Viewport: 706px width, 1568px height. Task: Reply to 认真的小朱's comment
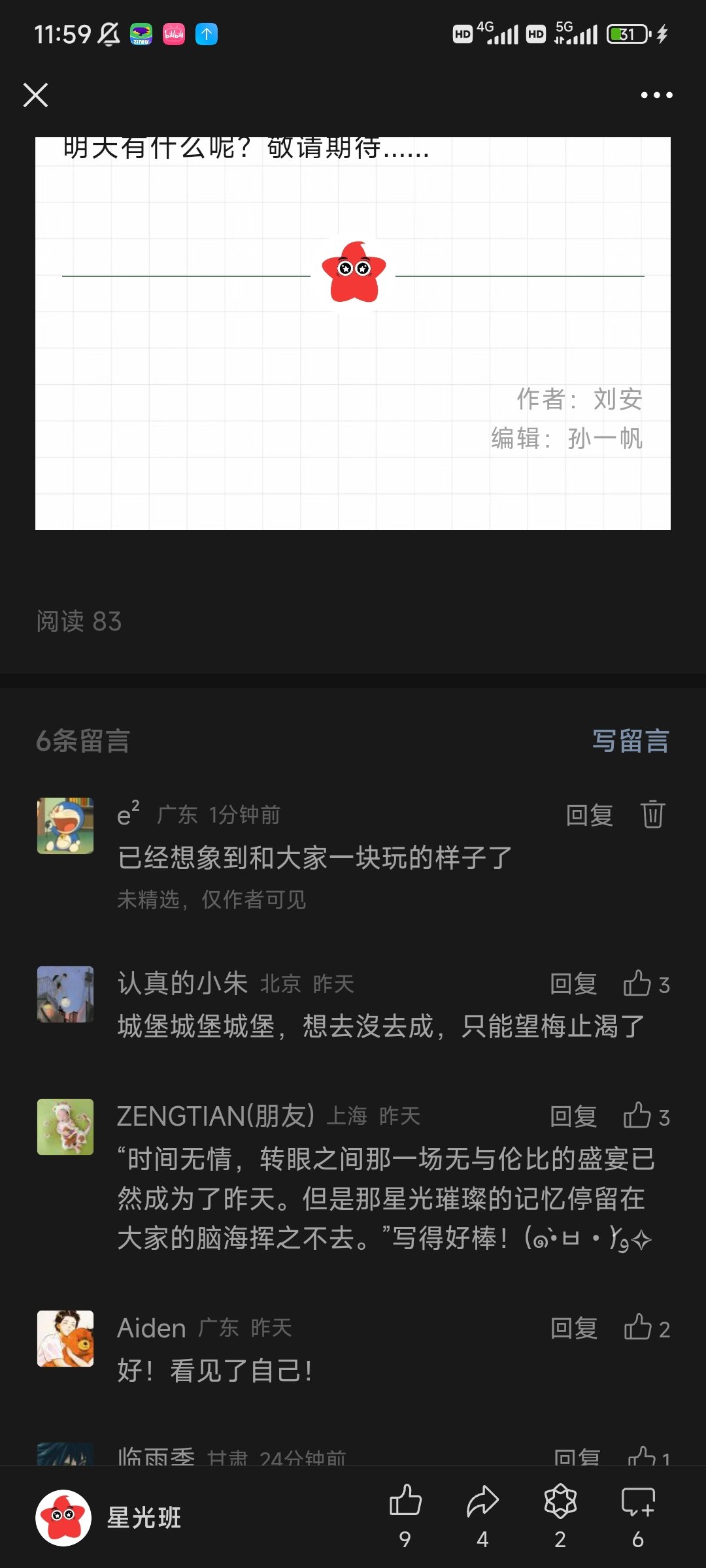573,984
